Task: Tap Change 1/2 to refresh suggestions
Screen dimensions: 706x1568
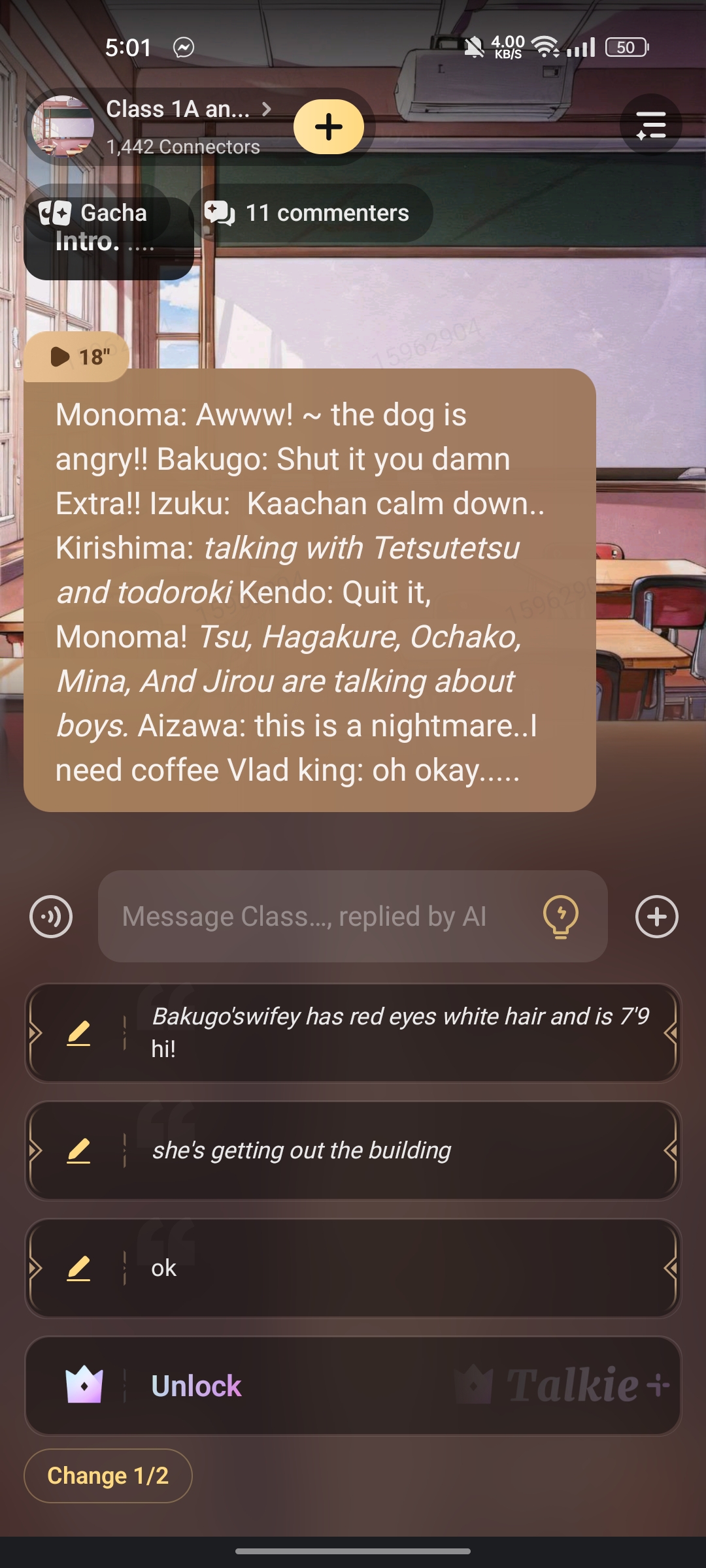Action: coord(108,1476)
